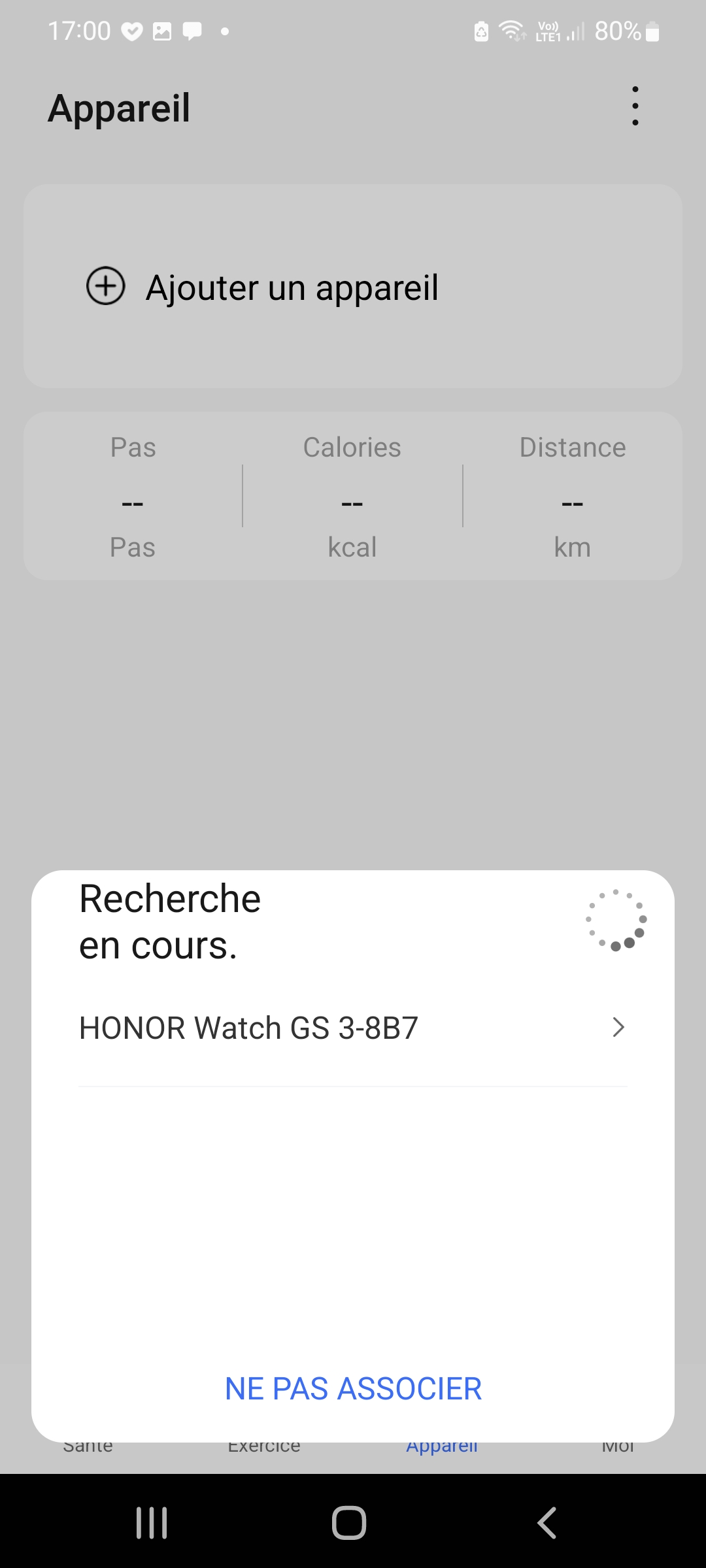706x1568 pixels.
Task: Go to the phone home screen
Action: point(349,1523)
